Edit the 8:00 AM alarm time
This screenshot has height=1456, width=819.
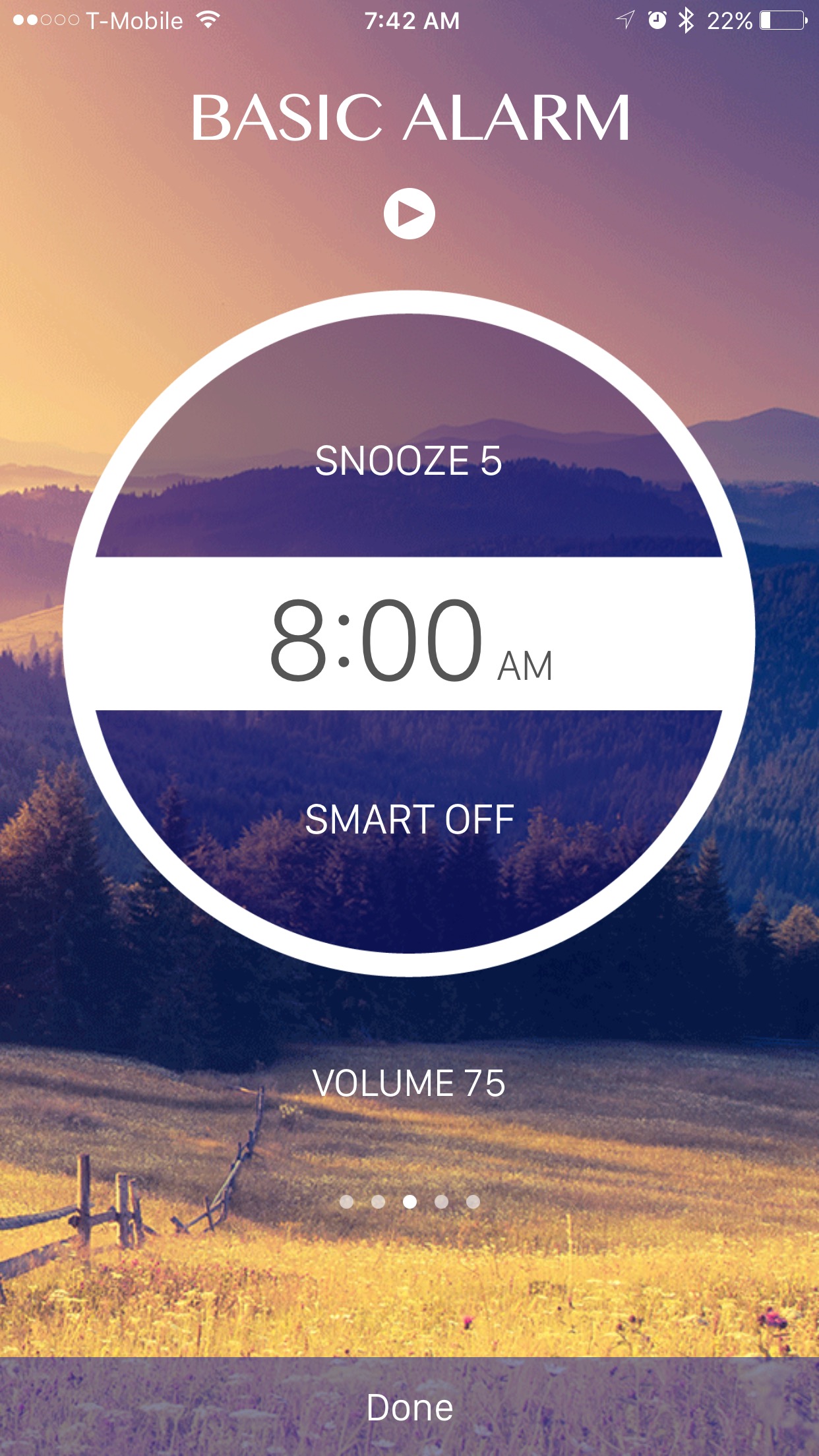[x=409, y=638]
